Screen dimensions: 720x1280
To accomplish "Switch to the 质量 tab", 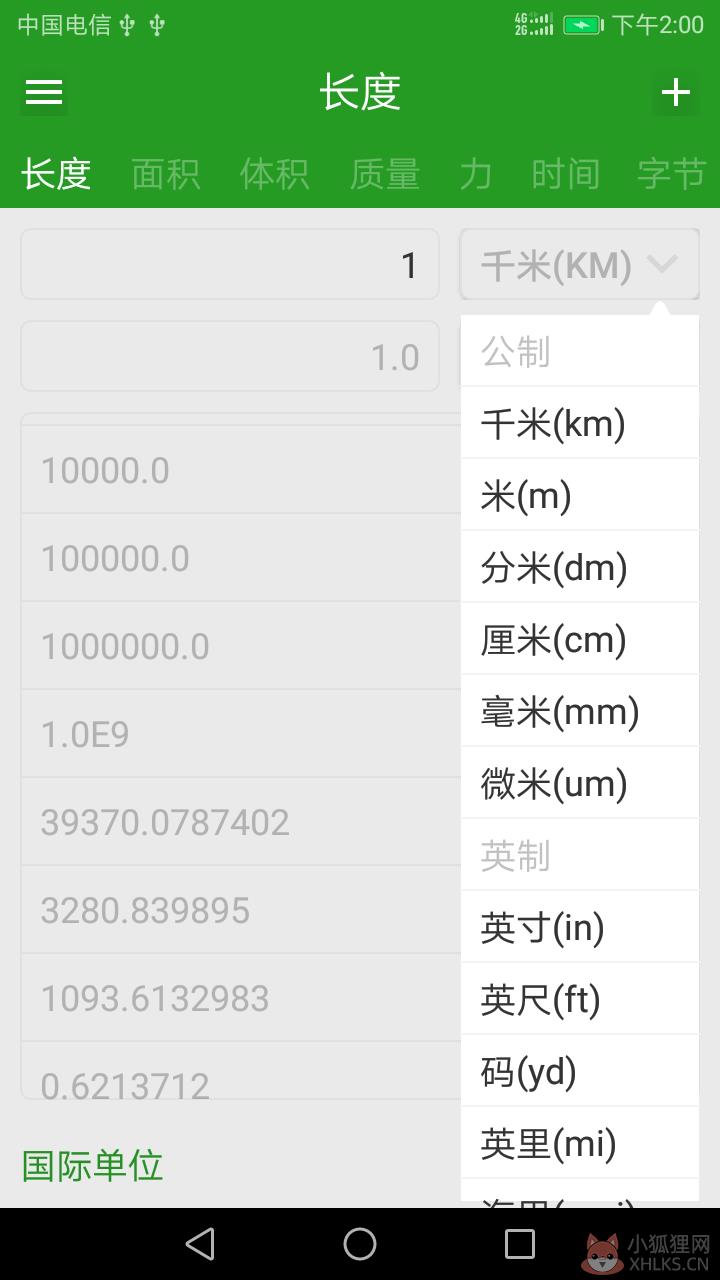I will (x=384, y=174).
